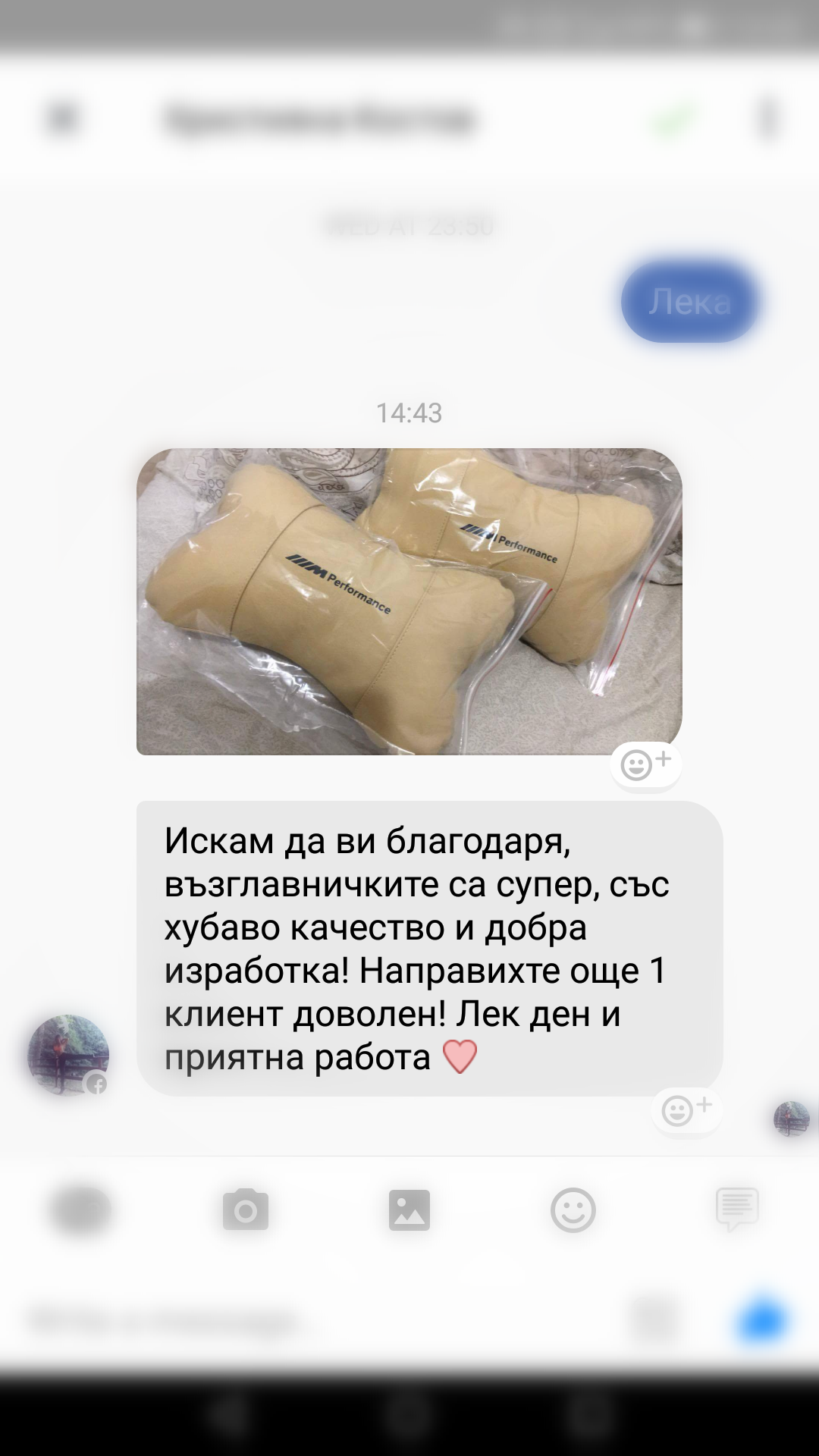Open the emoji picker

click(x=573, y=1210)
